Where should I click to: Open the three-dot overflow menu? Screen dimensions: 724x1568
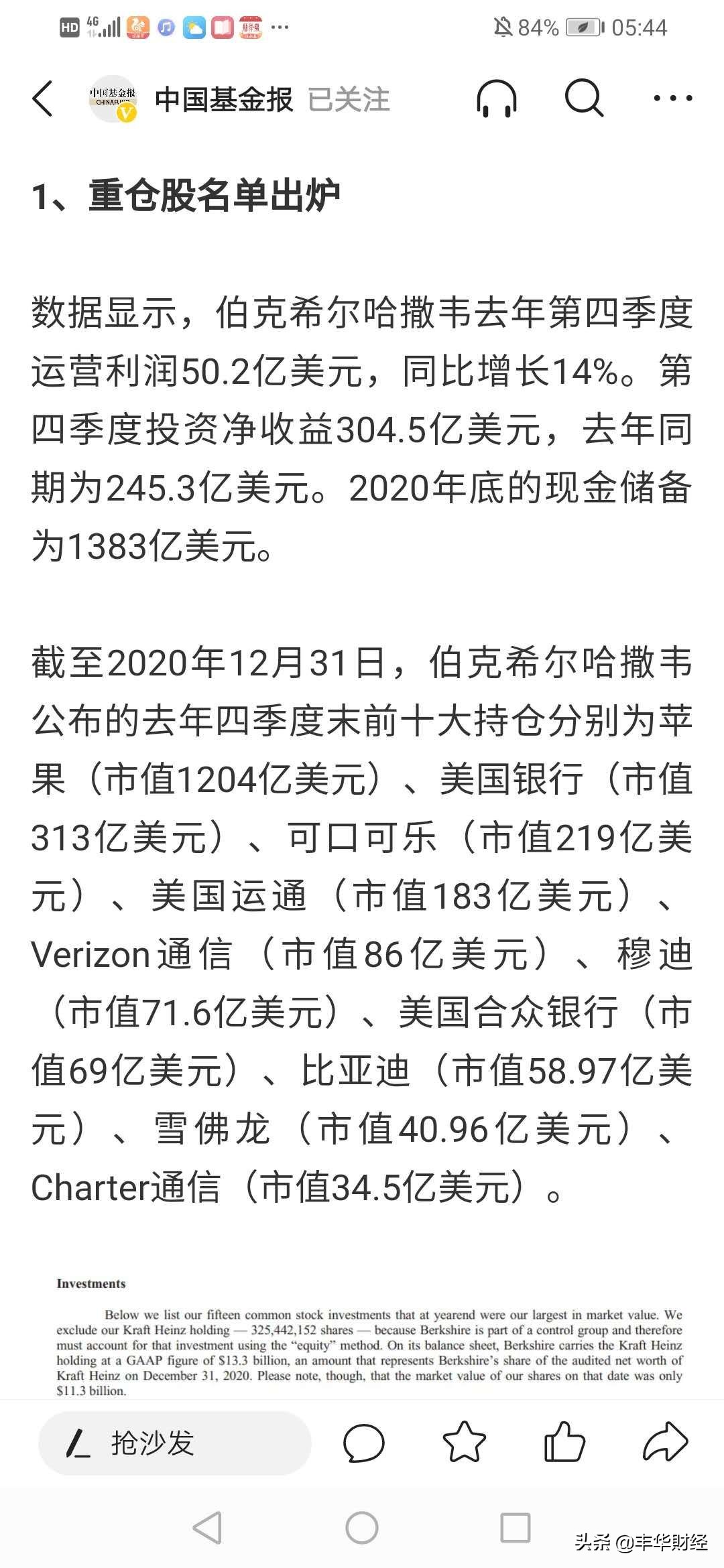pyautogui.click(x=672, y=99)
